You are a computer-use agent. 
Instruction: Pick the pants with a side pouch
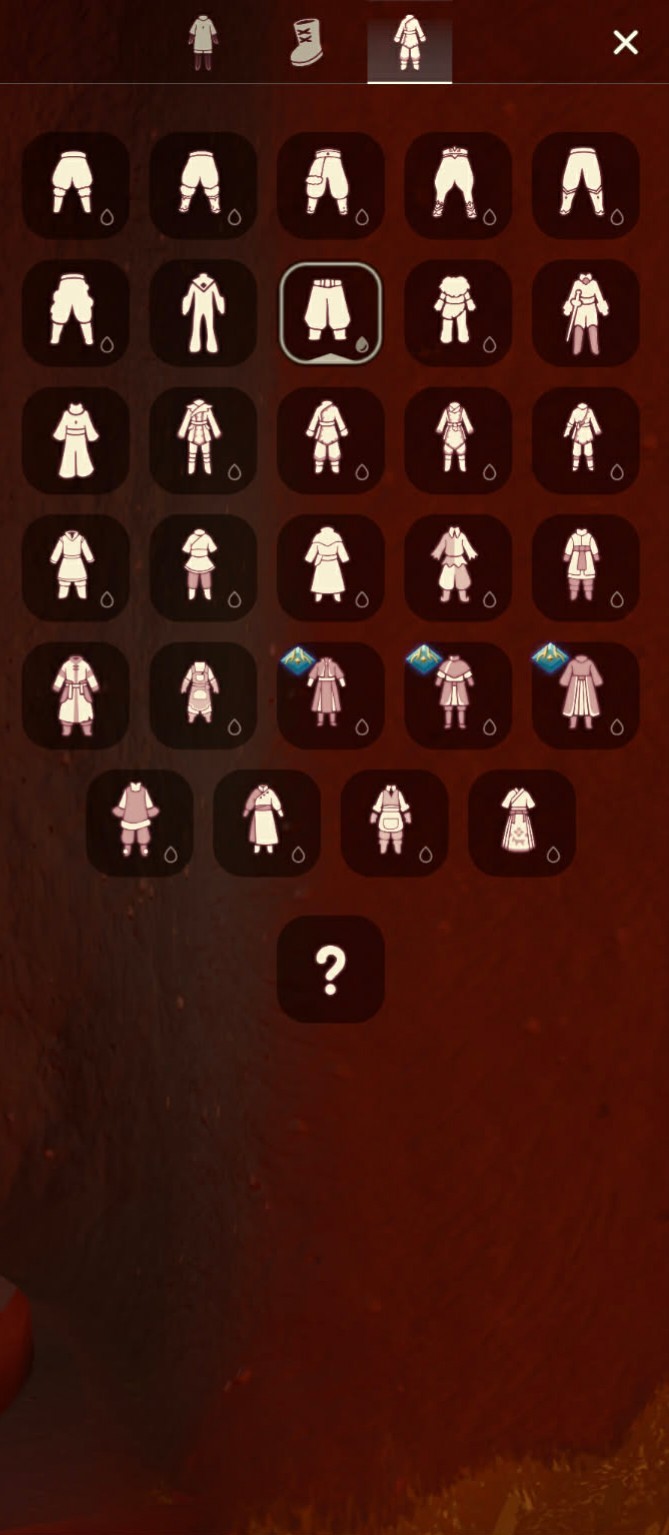(x=330, y=185)
